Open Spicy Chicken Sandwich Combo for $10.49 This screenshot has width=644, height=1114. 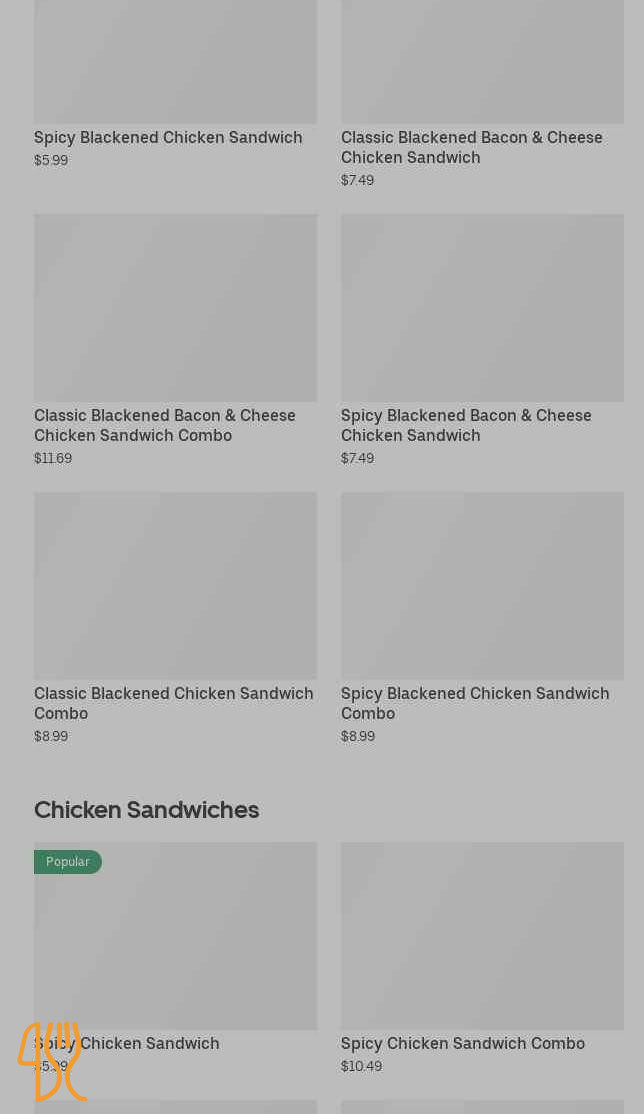point(482,958)
